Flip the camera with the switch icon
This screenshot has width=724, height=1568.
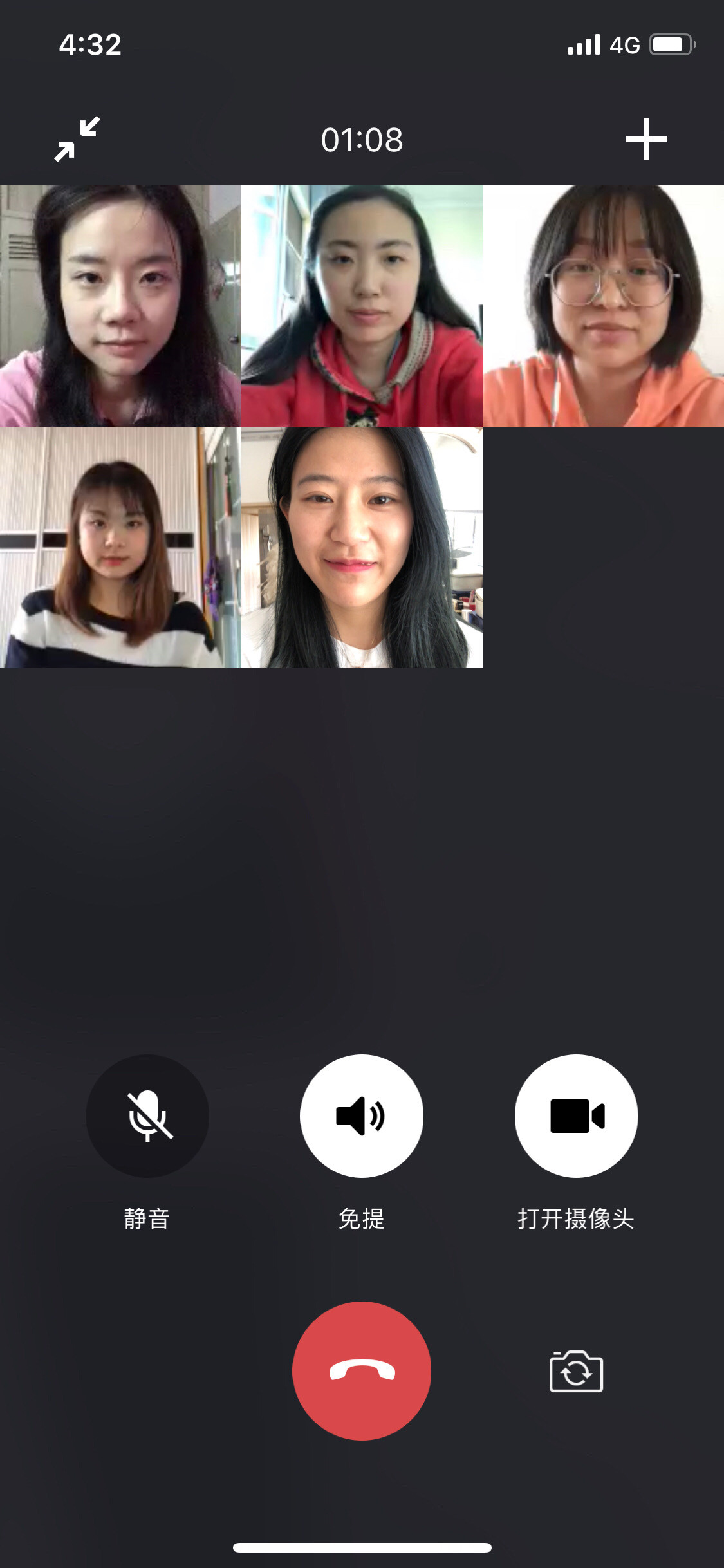click(x=576, y=1371)
